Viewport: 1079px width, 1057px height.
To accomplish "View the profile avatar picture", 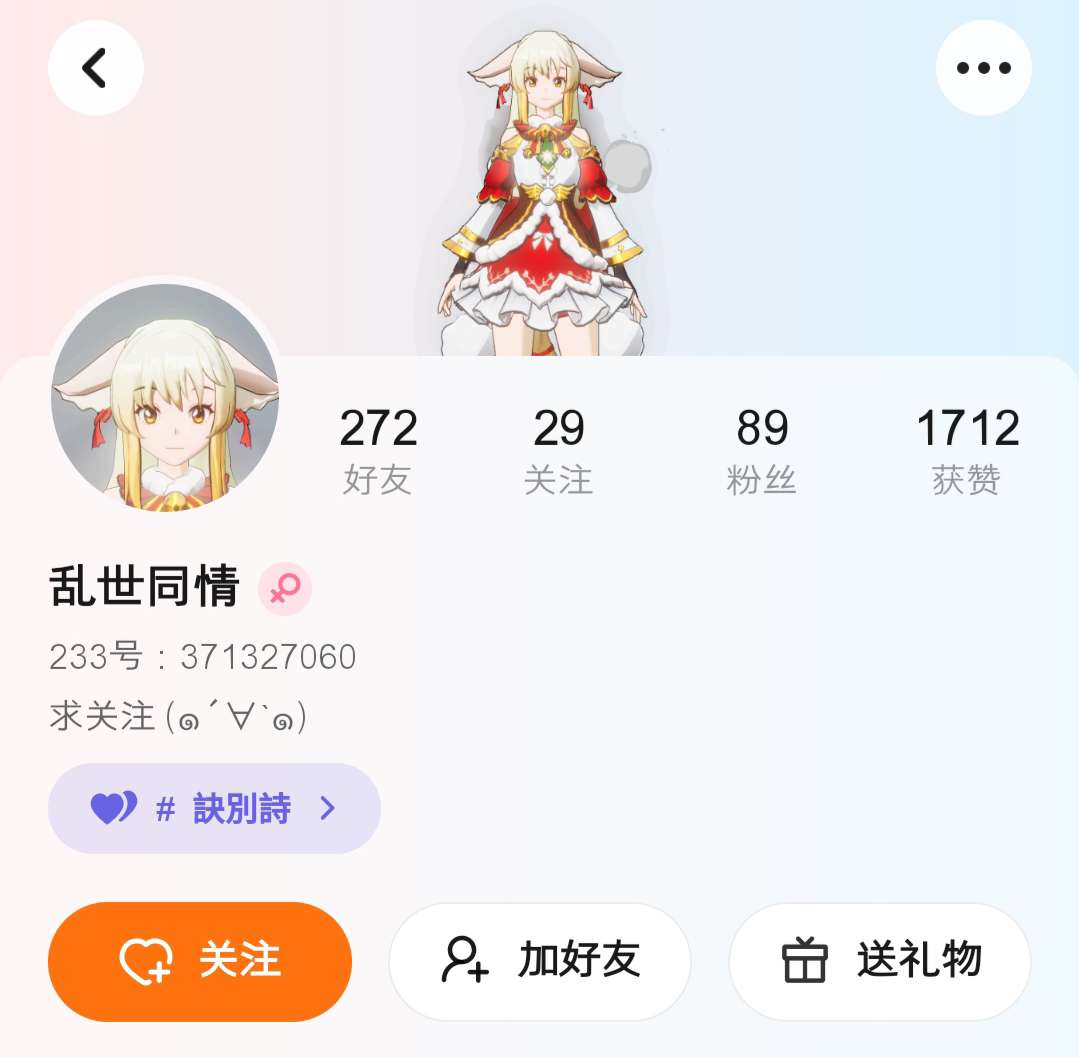I will coord(165,397).
